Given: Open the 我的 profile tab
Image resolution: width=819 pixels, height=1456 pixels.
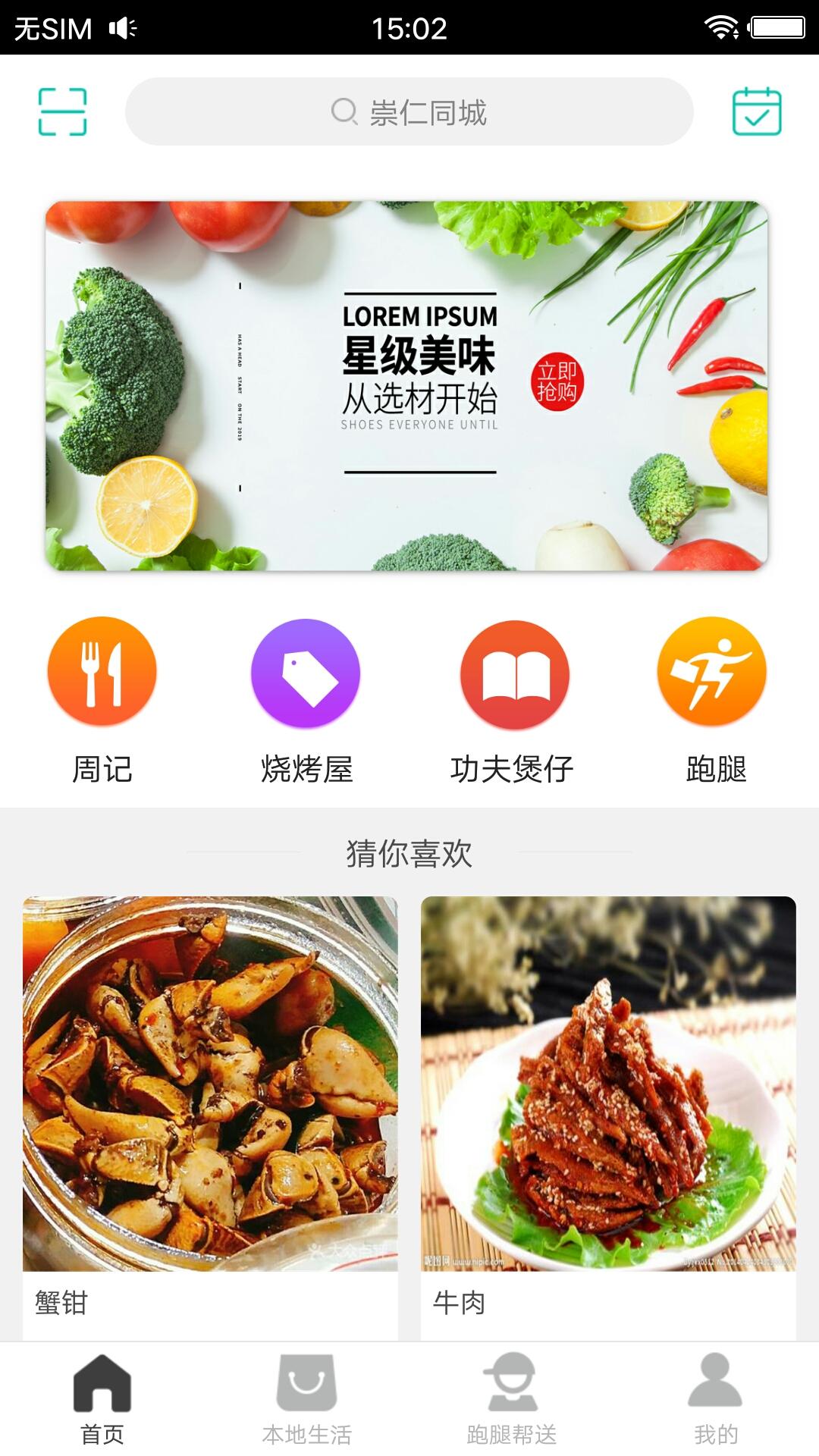Looking at the screenshot, I should pos(715,1399).
